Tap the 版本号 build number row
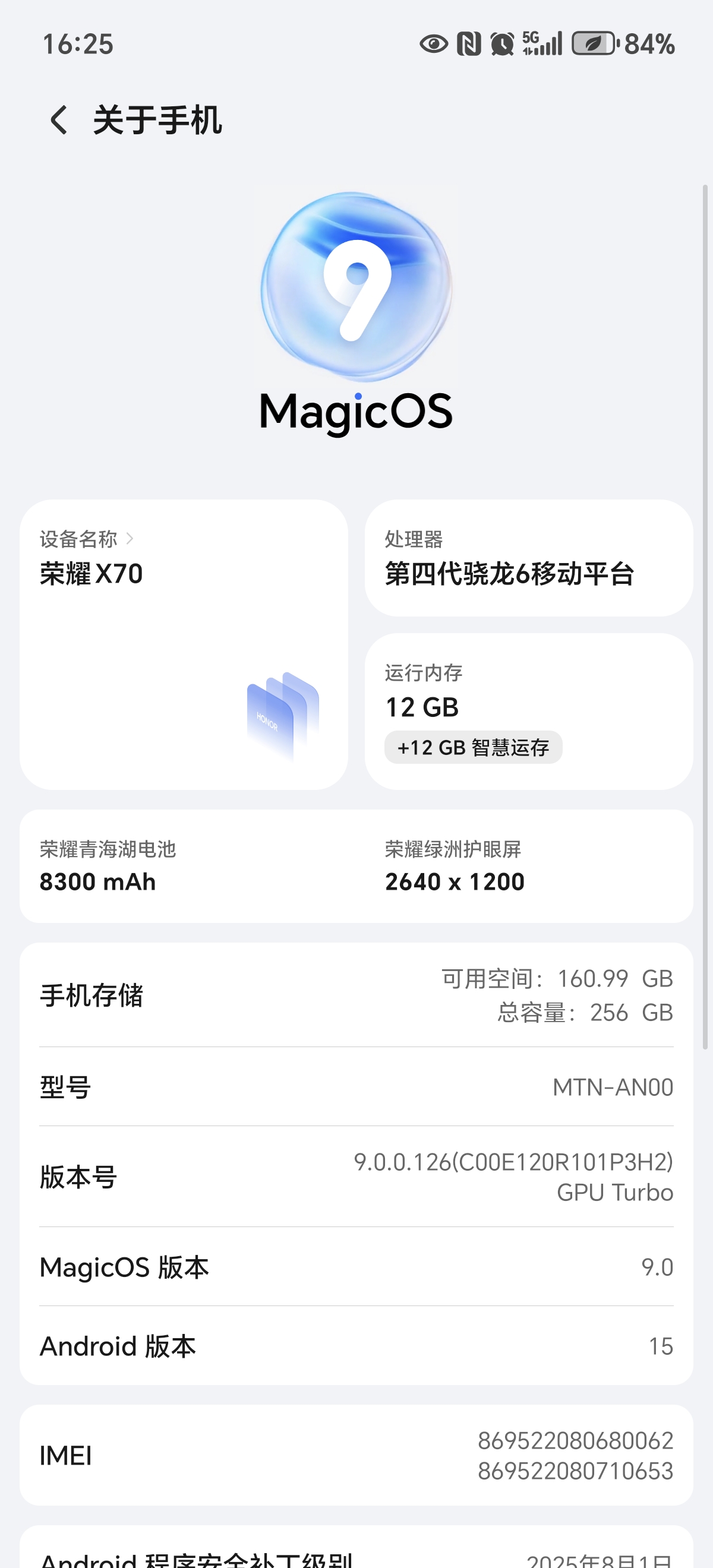The height and width of the screenshot is (1568, 713). tap(356, 1177)
